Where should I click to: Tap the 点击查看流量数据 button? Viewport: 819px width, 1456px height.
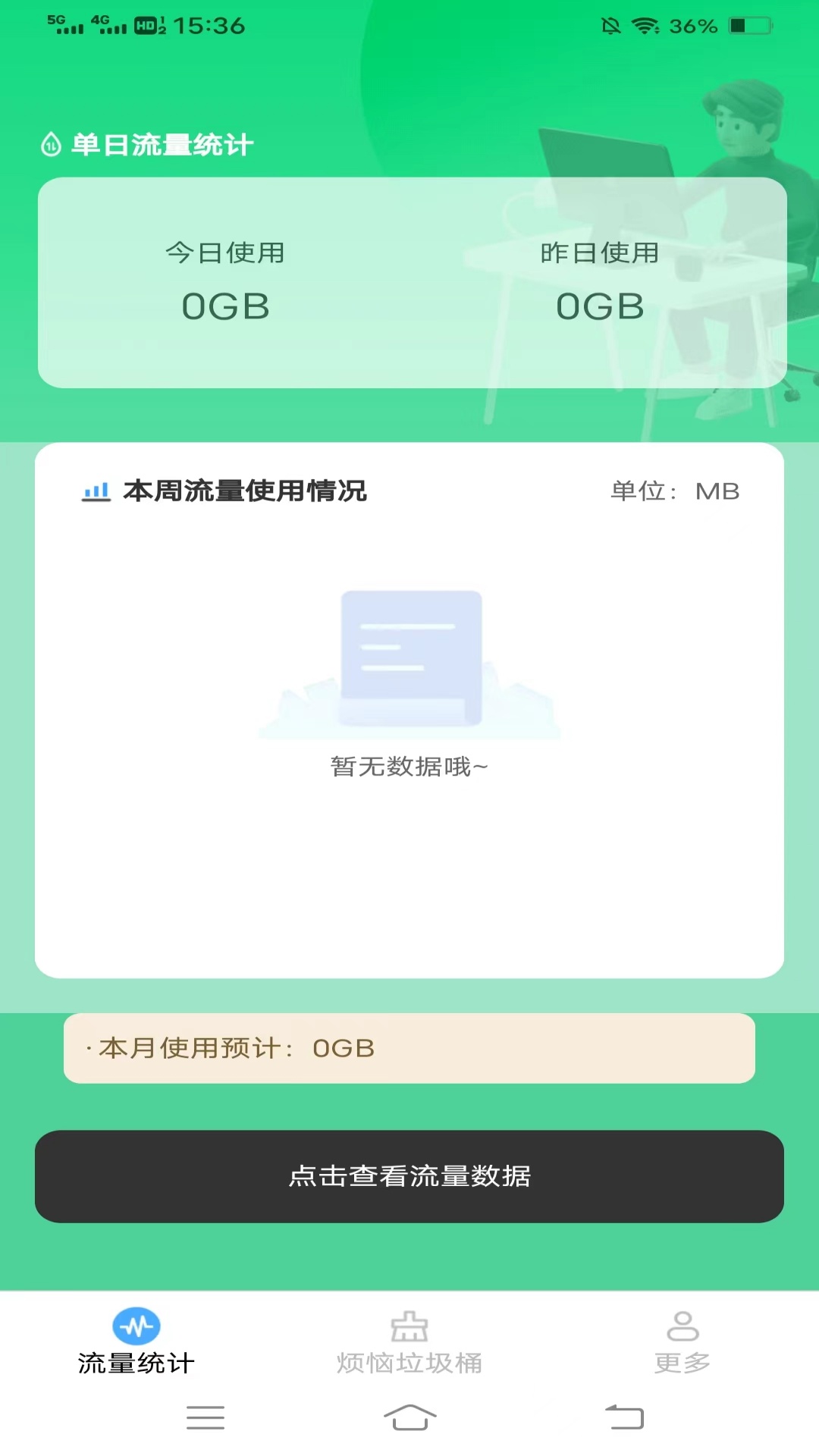coord(409,1176)
